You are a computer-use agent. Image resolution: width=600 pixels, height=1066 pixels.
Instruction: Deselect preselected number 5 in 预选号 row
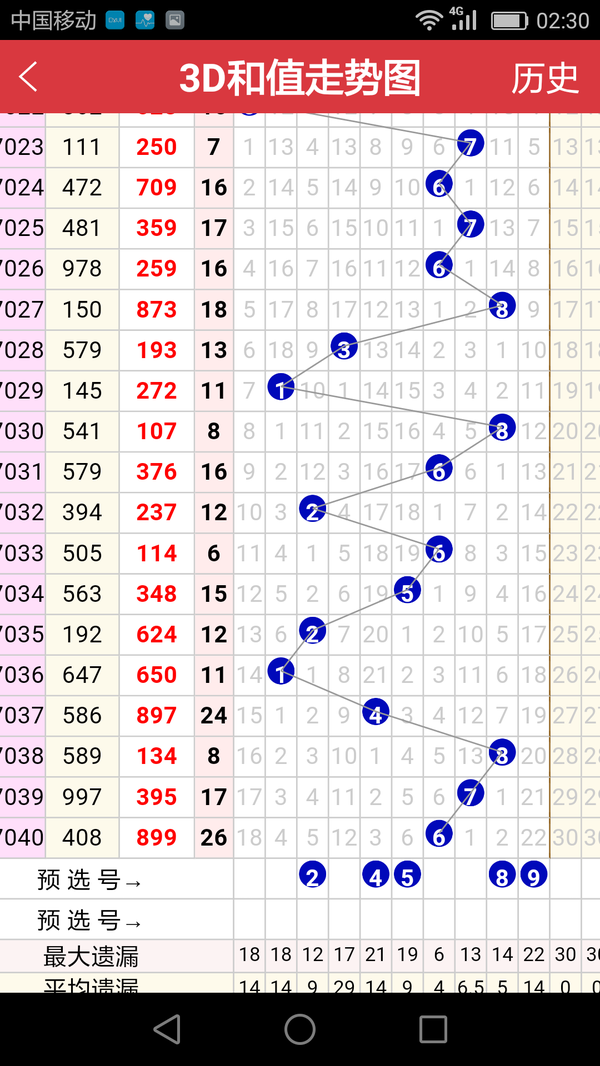click(x=407, y=876)
